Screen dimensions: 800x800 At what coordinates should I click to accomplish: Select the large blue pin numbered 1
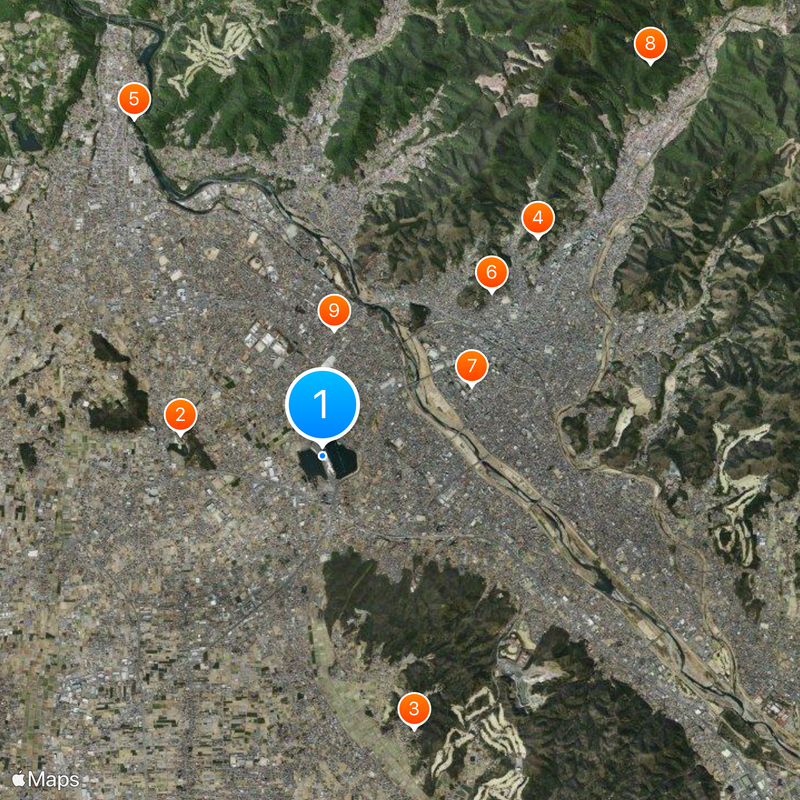322,404
